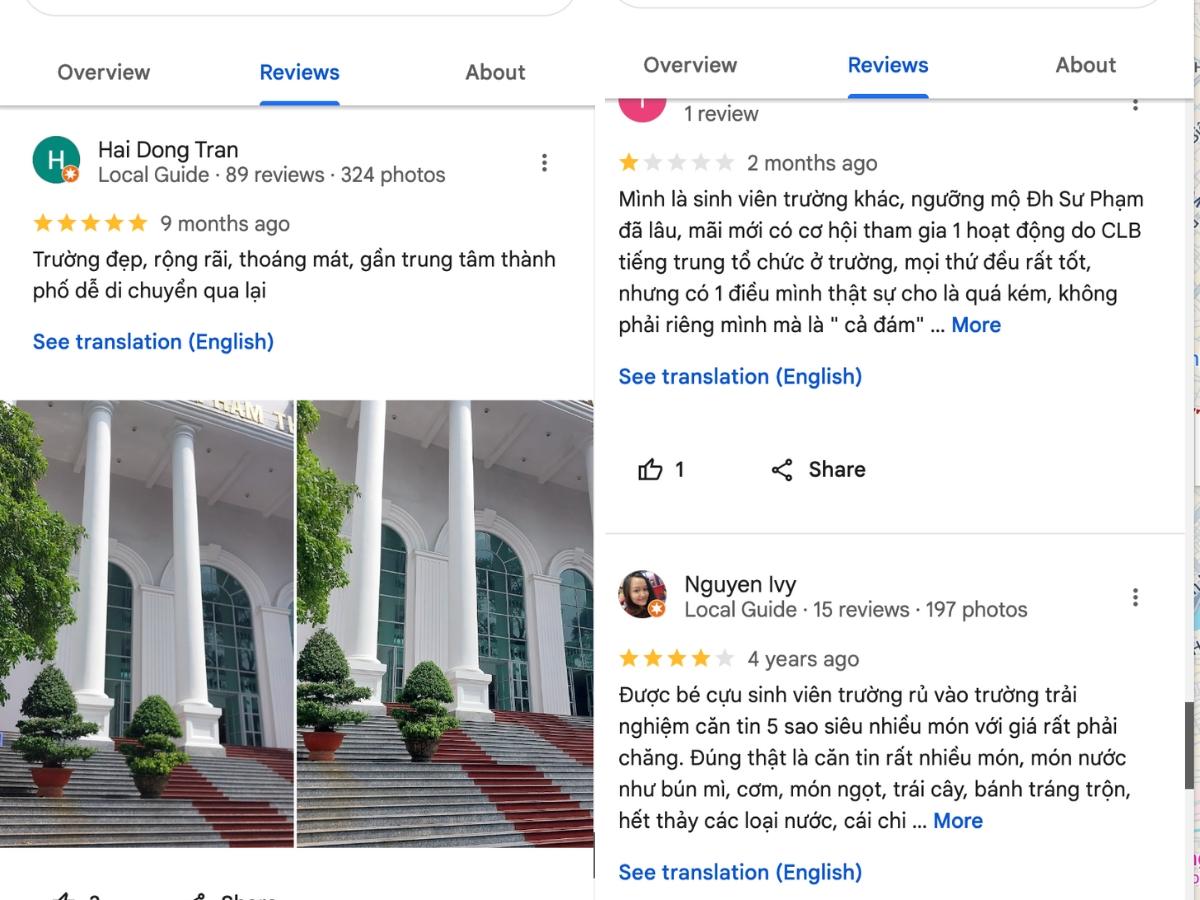This screenshot has height=900, width=1200.
Task: See the translation of the 2-months-ago review
Action: [x=740, y=377]
